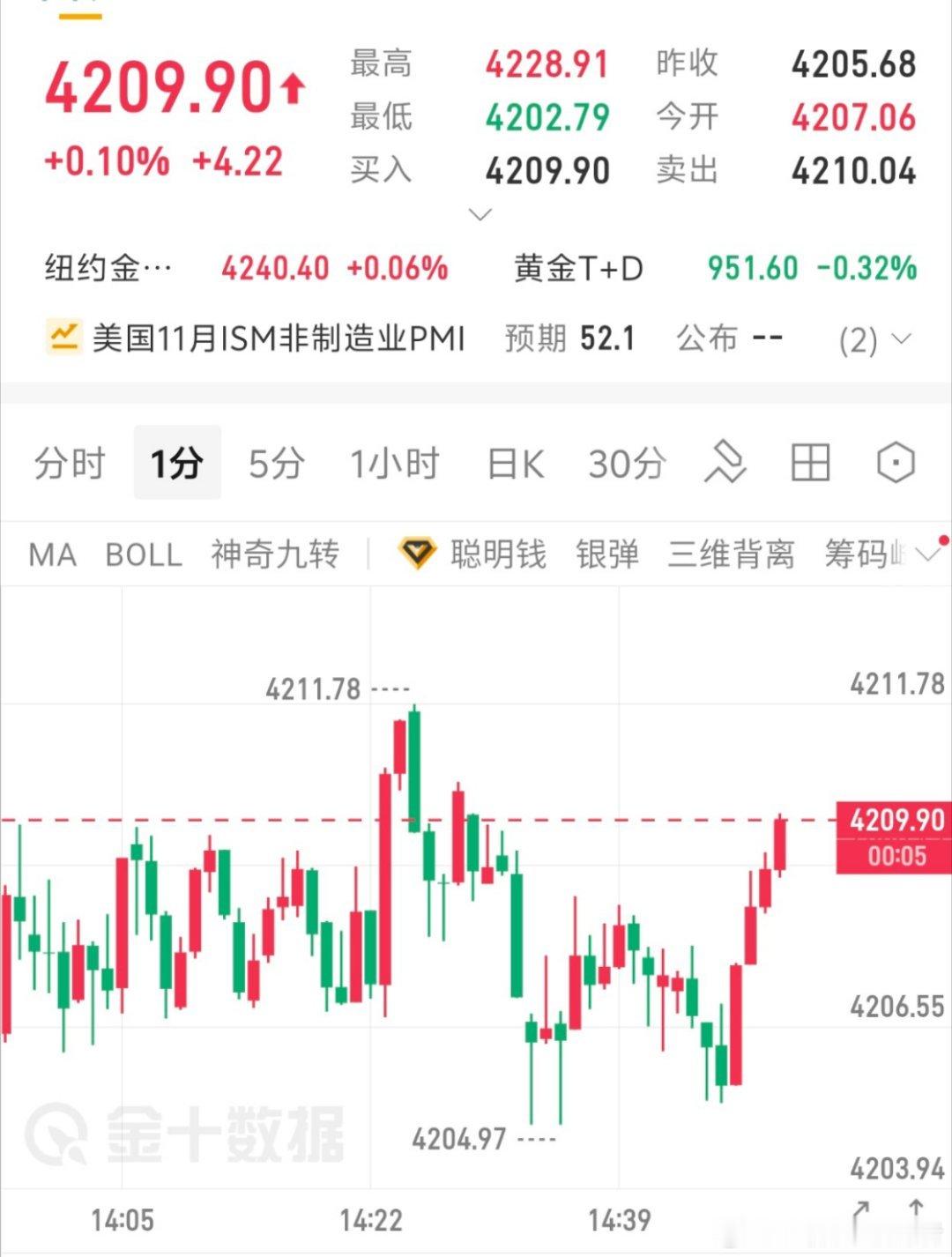Enable the 神奇九转 indicator
Screen dimensions: 952x1257
(273, 554)
